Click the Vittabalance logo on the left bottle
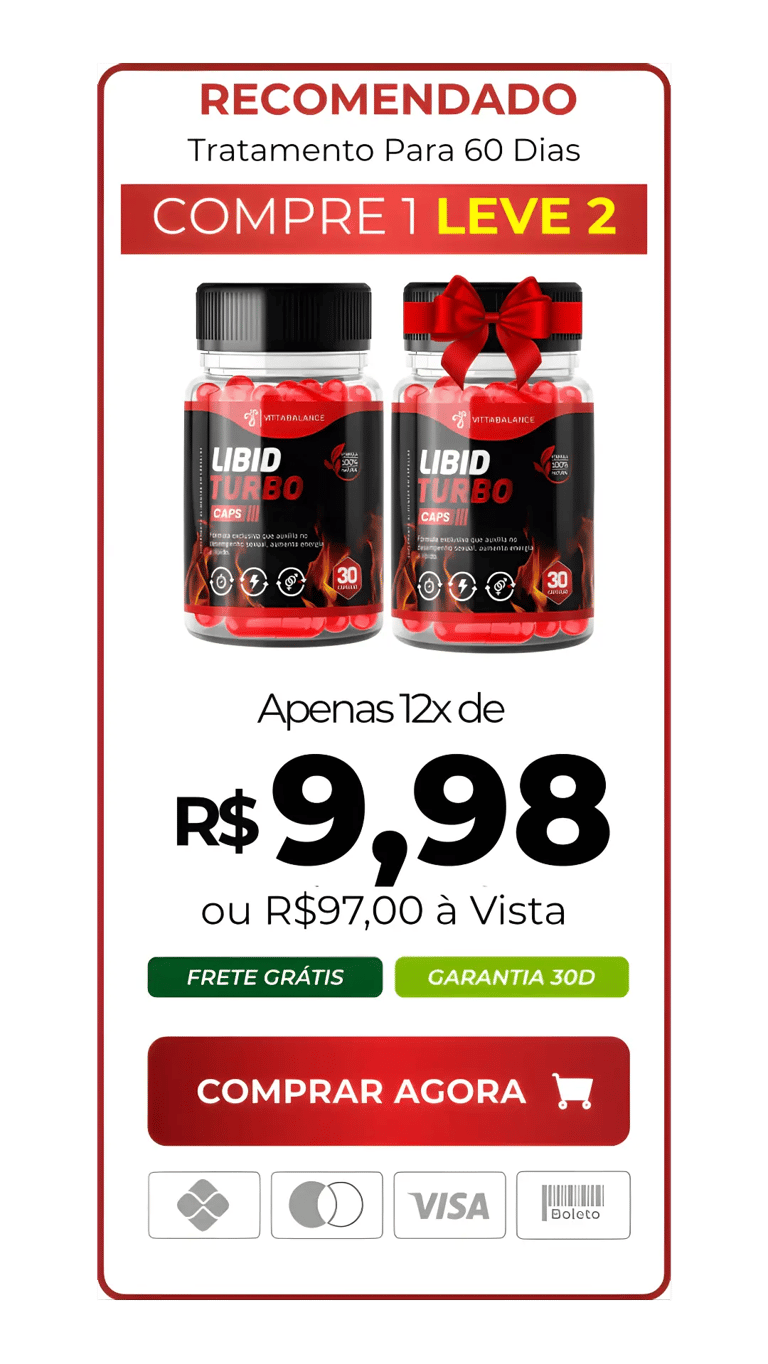The height and width of the screenshot is (1364, 768). (283, 418)
